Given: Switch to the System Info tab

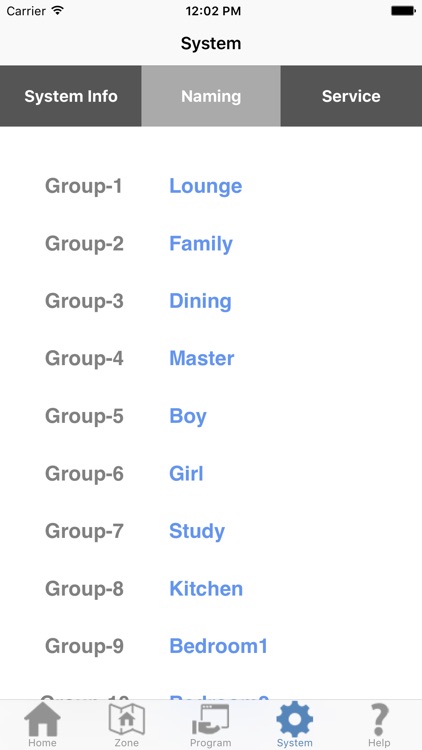Looking at the screenshot, I should coord(70,96).
